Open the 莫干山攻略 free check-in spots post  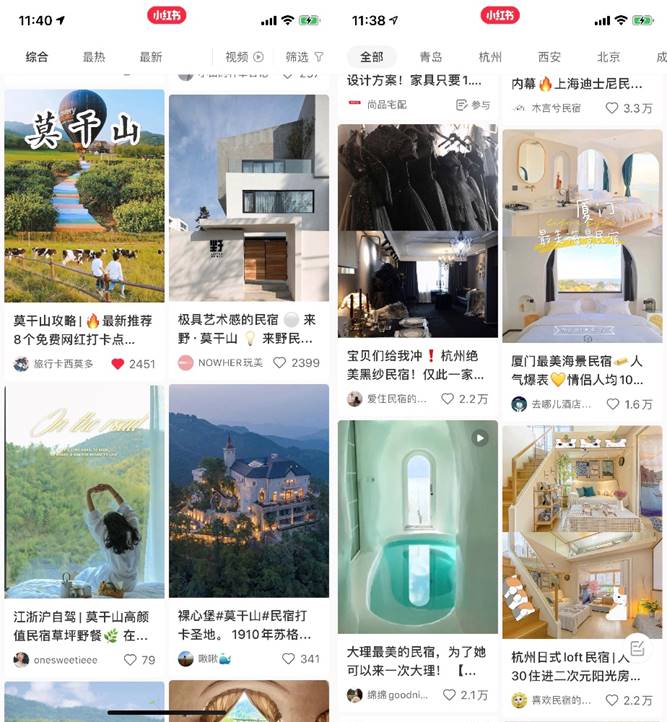point(84,196)
